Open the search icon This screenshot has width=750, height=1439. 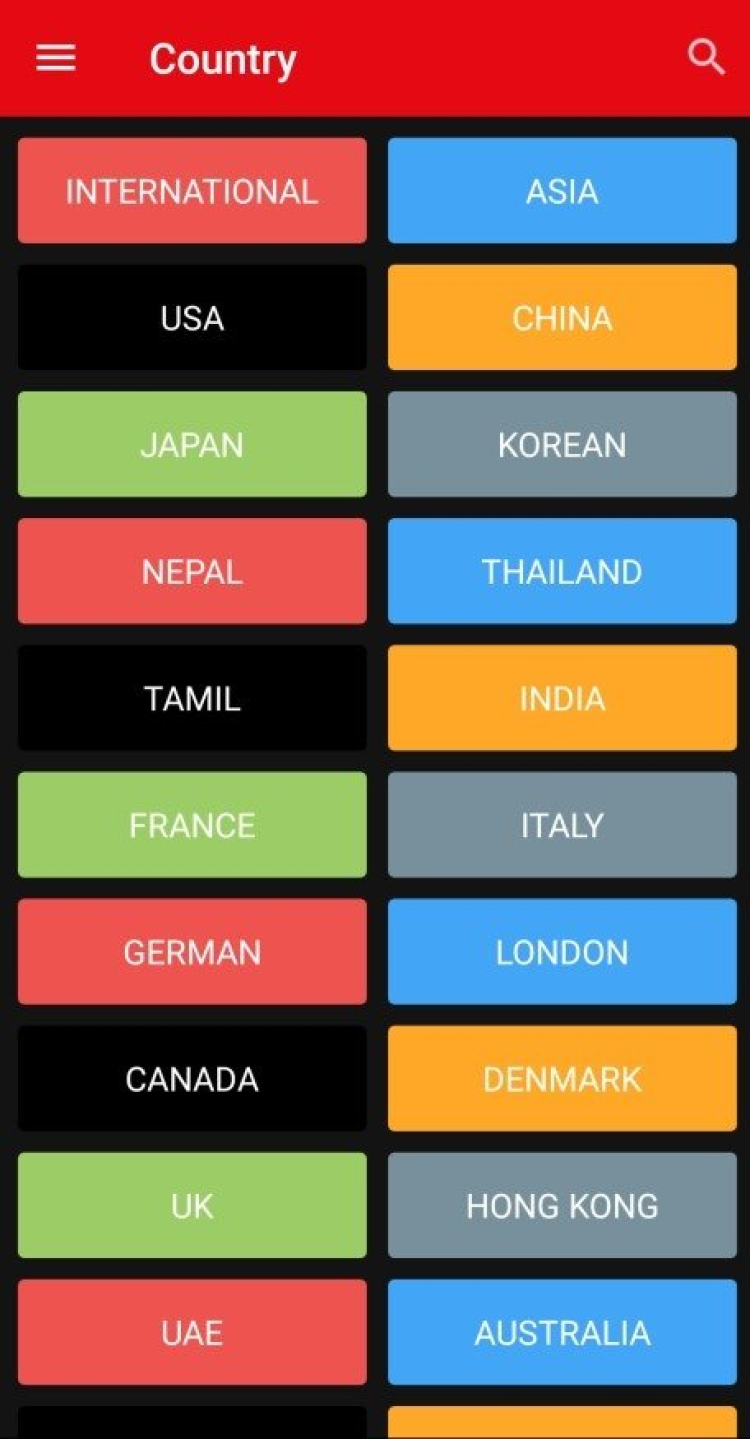pos(706,58)
